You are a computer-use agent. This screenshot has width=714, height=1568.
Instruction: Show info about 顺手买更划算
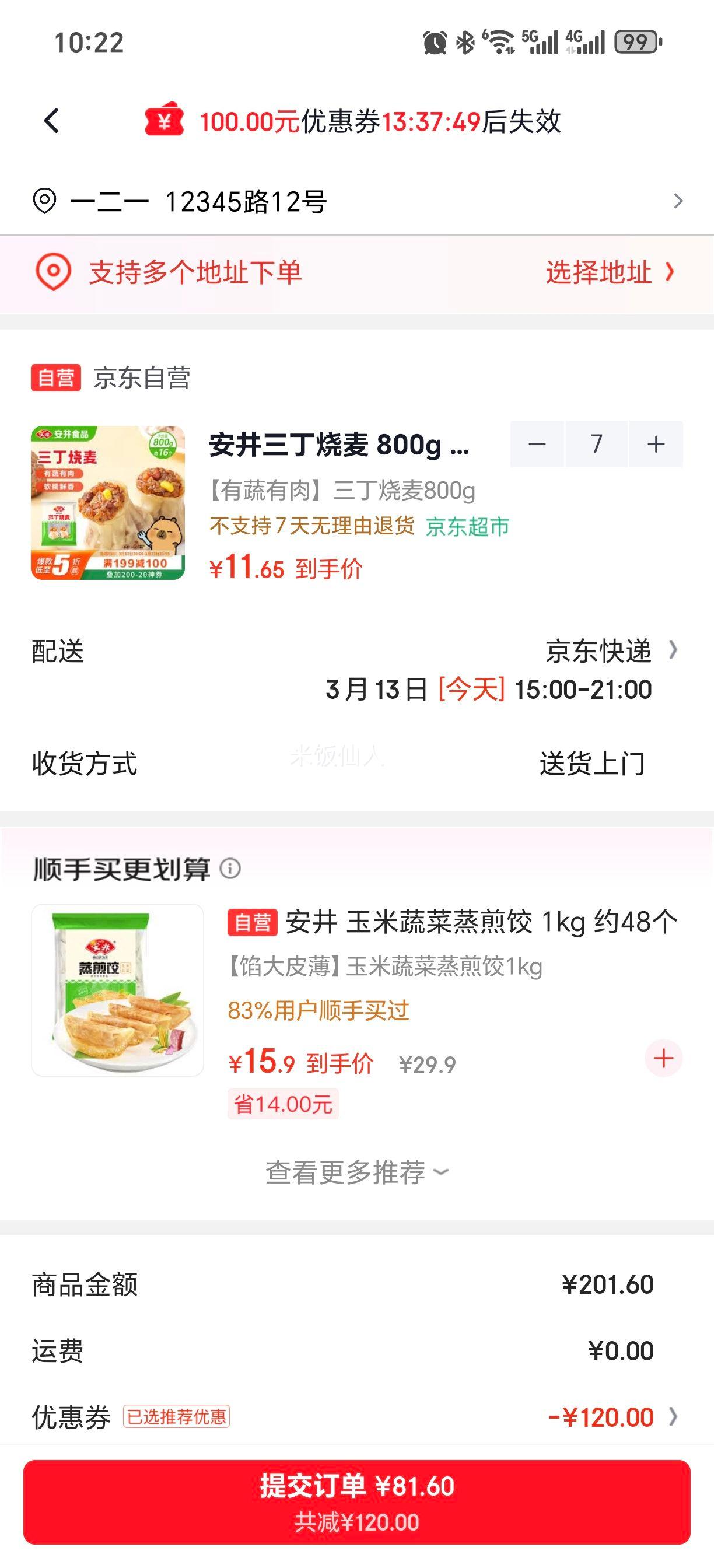pos(230,869)
